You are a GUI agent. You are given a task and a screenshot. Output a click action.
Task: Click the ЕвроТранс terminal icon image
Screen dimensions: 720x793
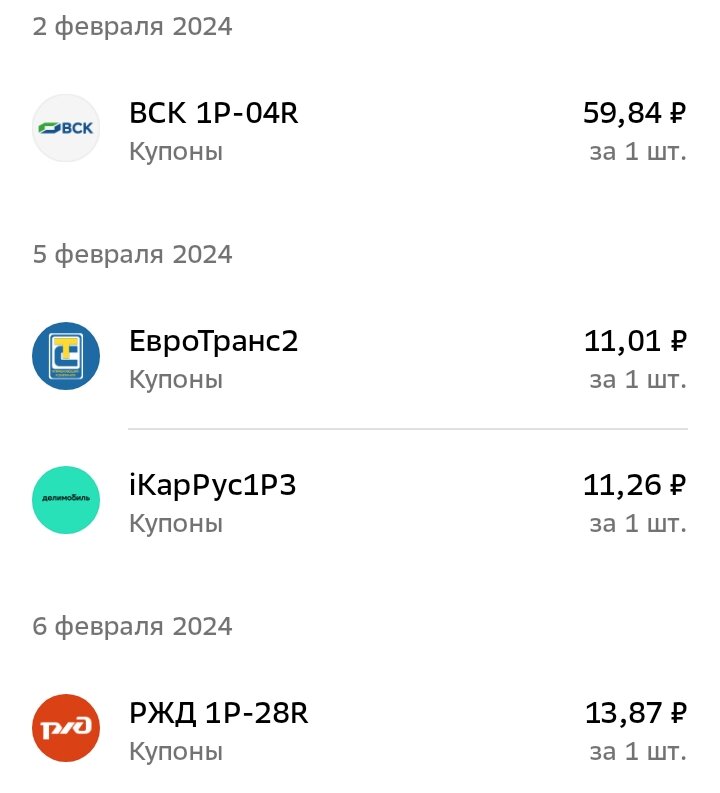(x=66, y=355)
